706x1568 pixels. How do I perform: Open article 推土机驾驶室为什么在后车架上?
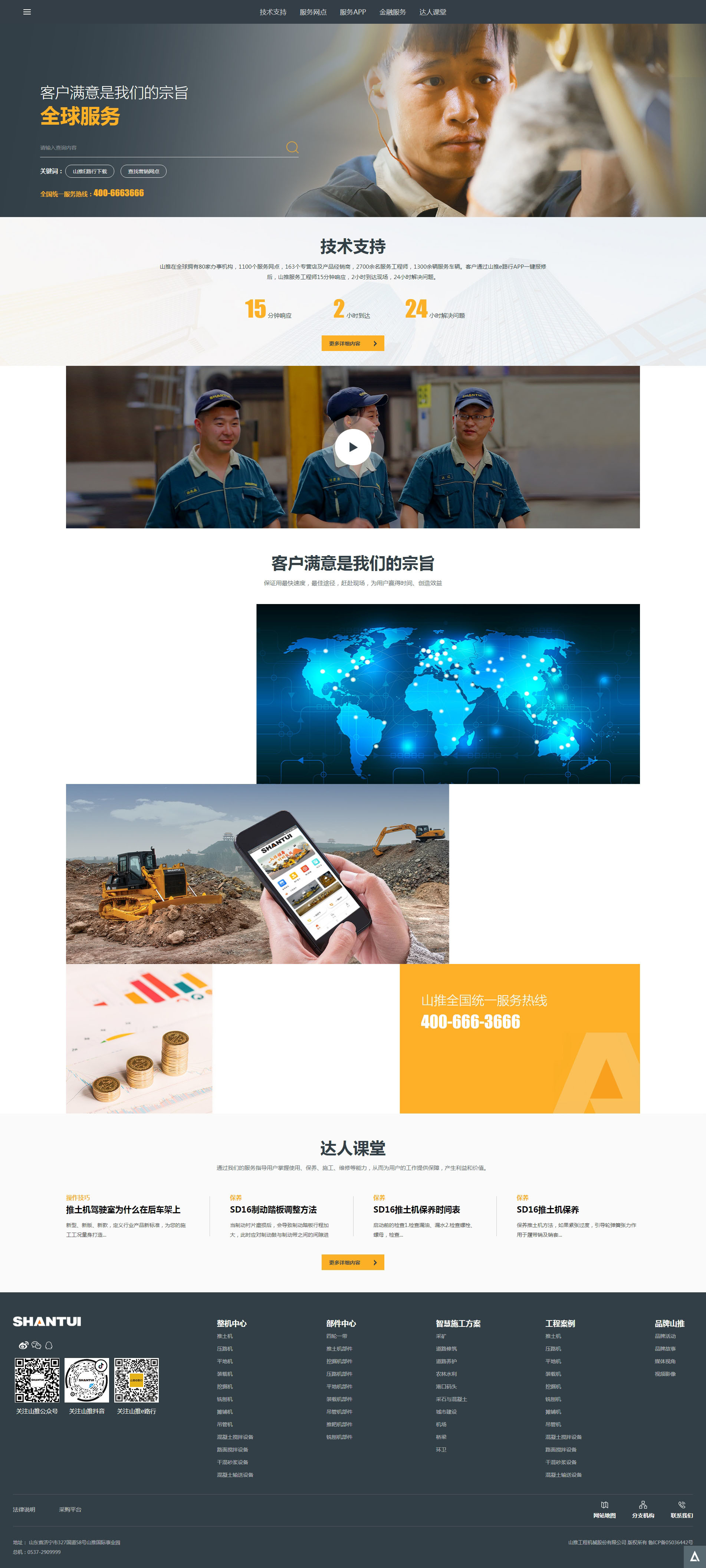pos(123,1210)
